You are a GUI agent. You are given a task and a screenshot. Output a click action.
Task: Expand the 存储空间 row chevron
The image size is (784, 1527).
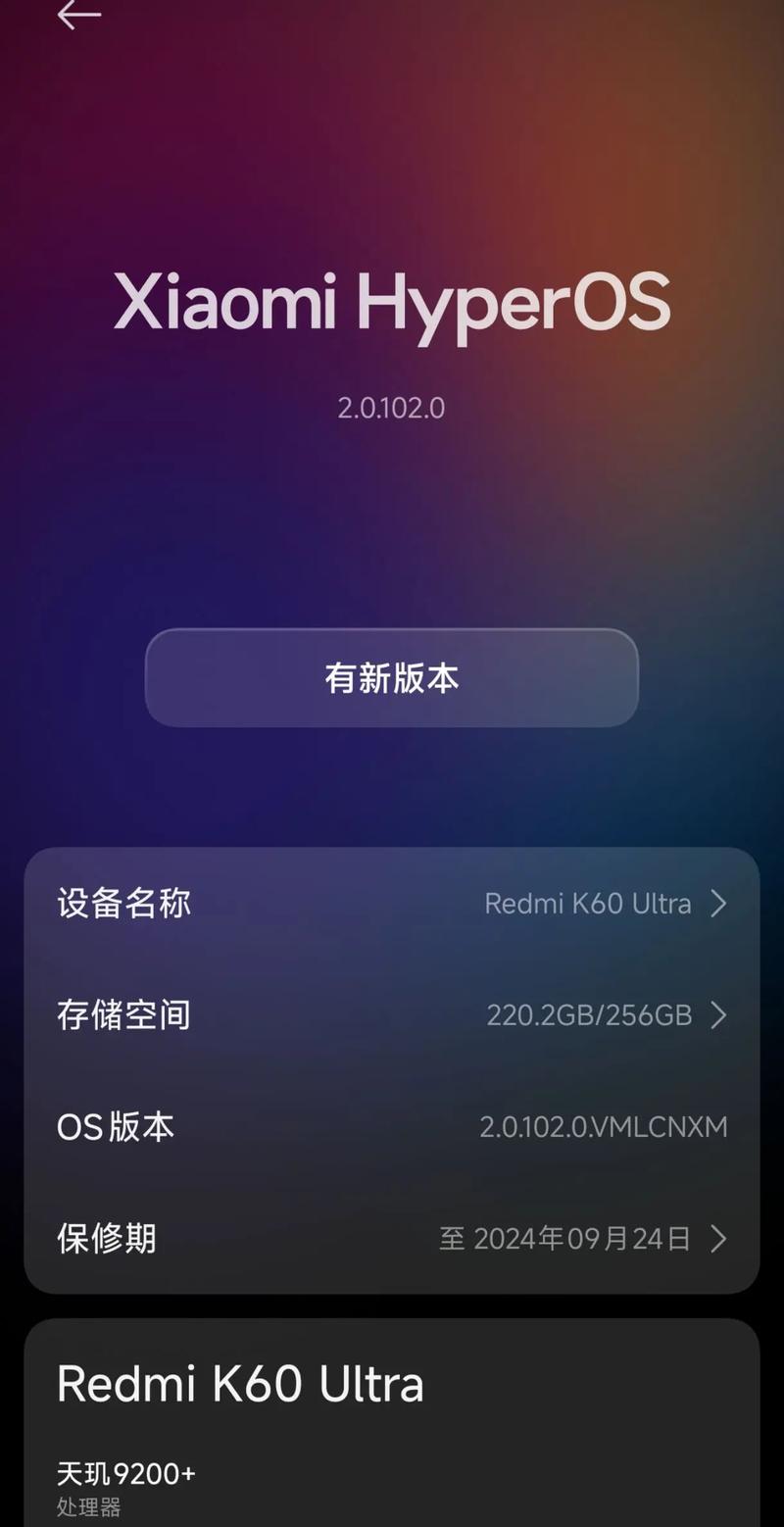click(718, 1015)
